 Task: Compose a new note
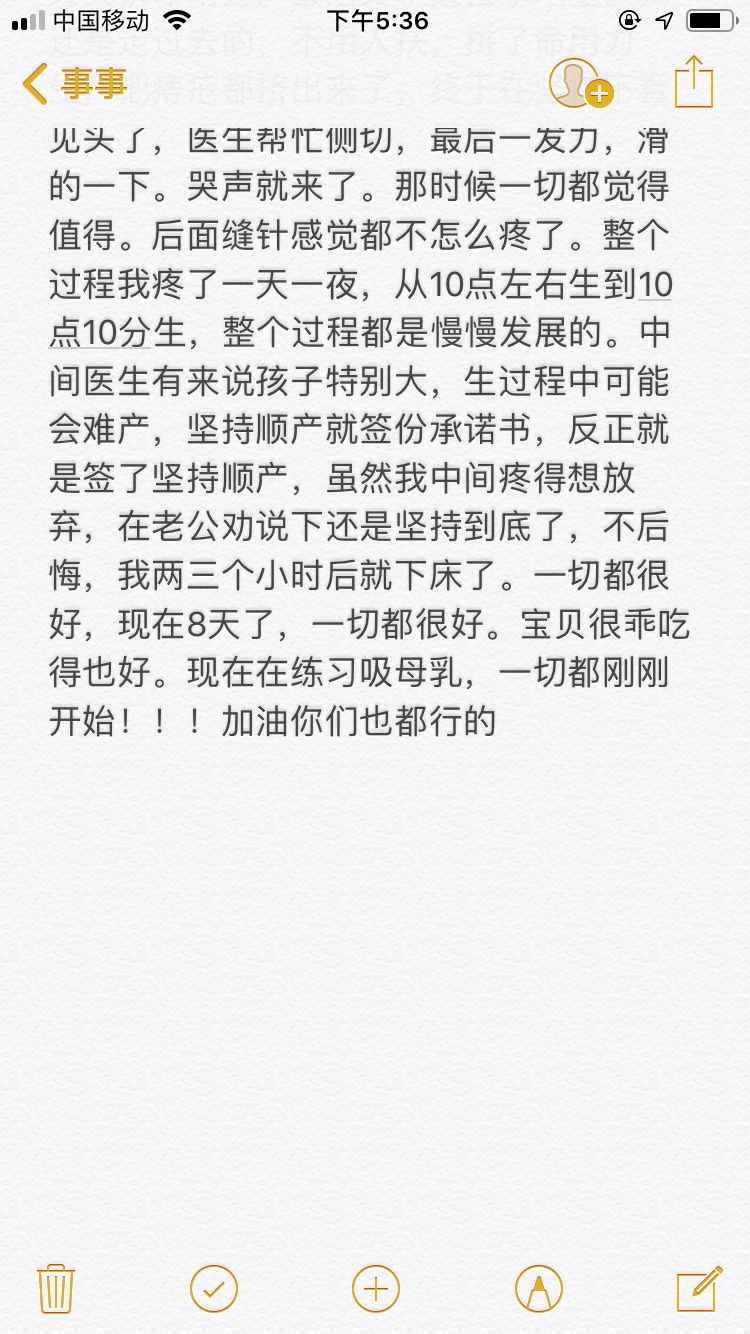pyautogui.click(x=699, y=1288)
